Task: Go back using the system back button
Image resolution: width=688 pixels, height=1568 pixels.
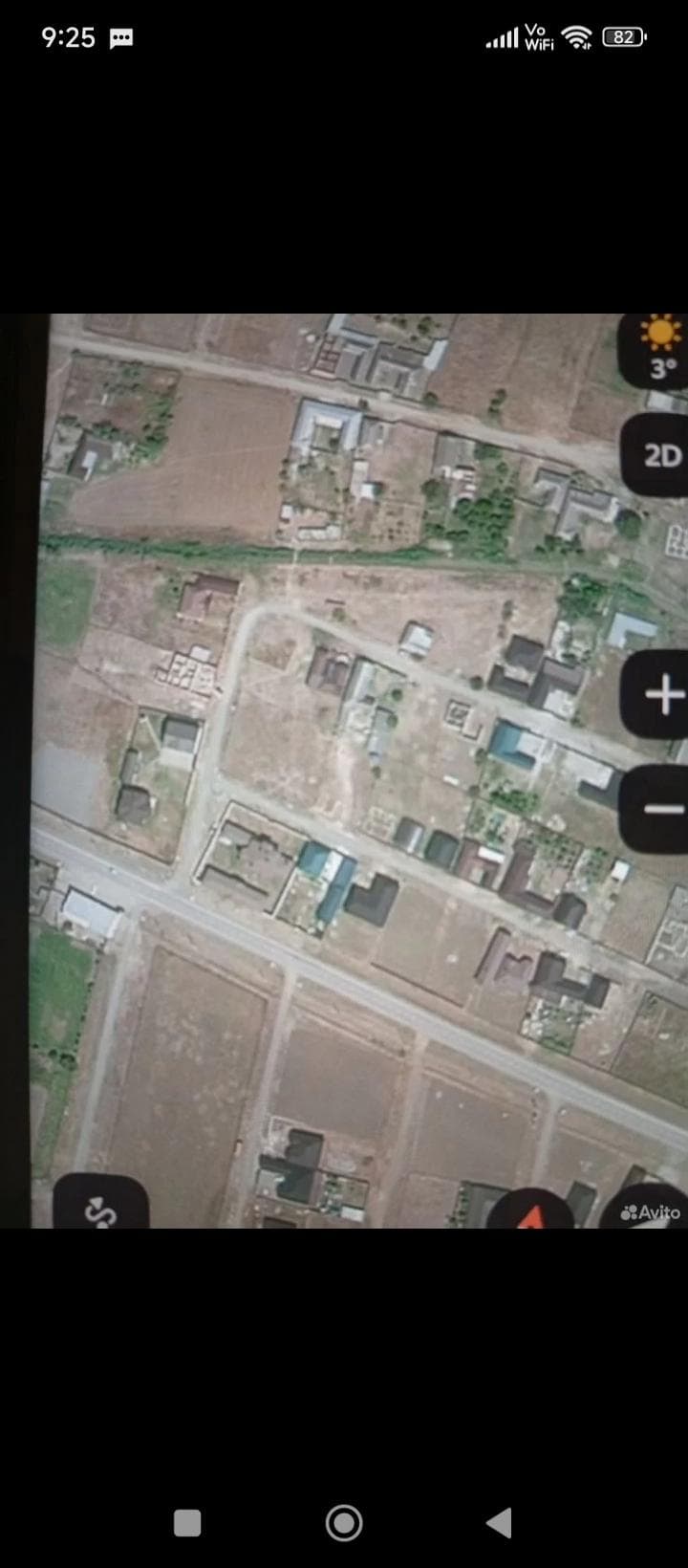Action: point(499,1522)
